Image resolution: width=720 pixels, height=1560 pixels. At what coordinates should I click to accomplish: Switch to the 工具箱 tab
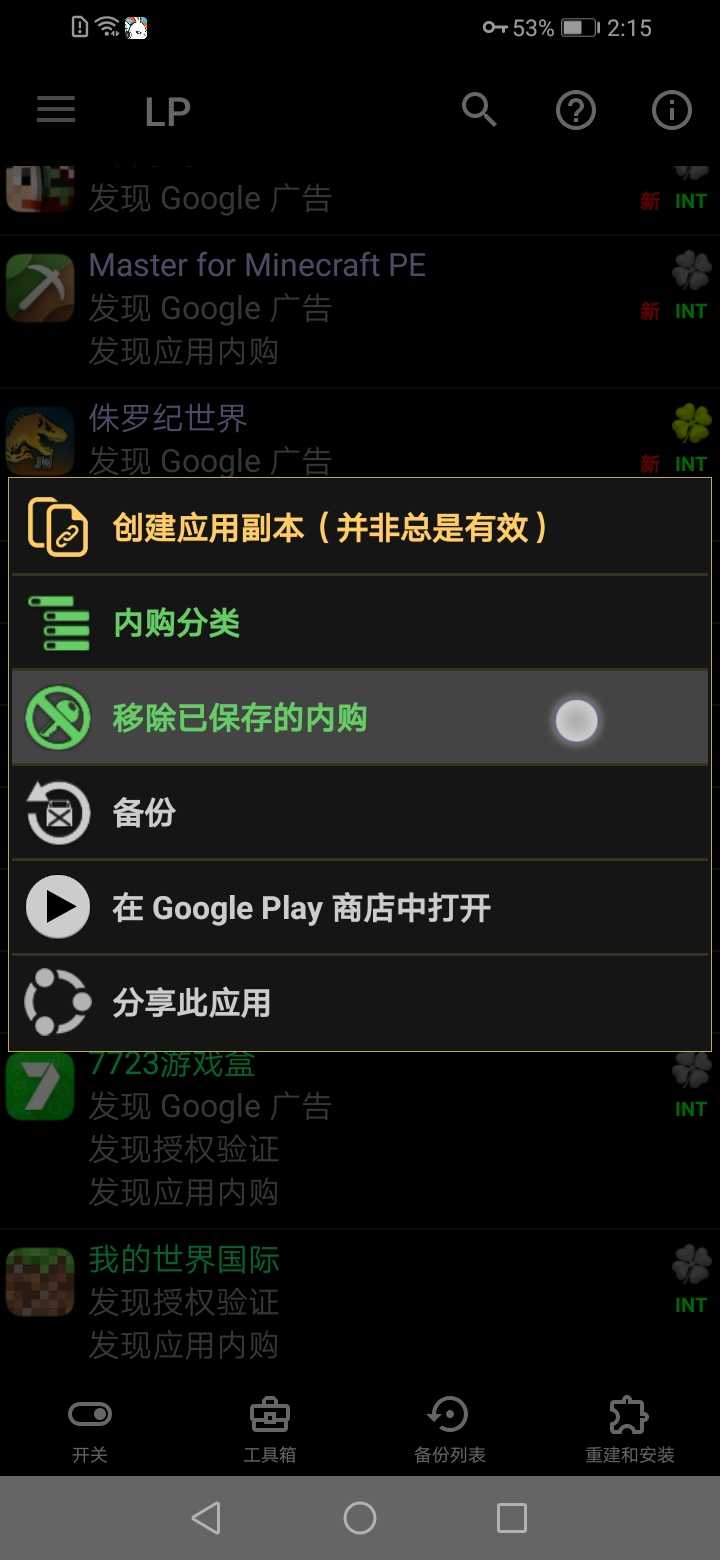270,1430
